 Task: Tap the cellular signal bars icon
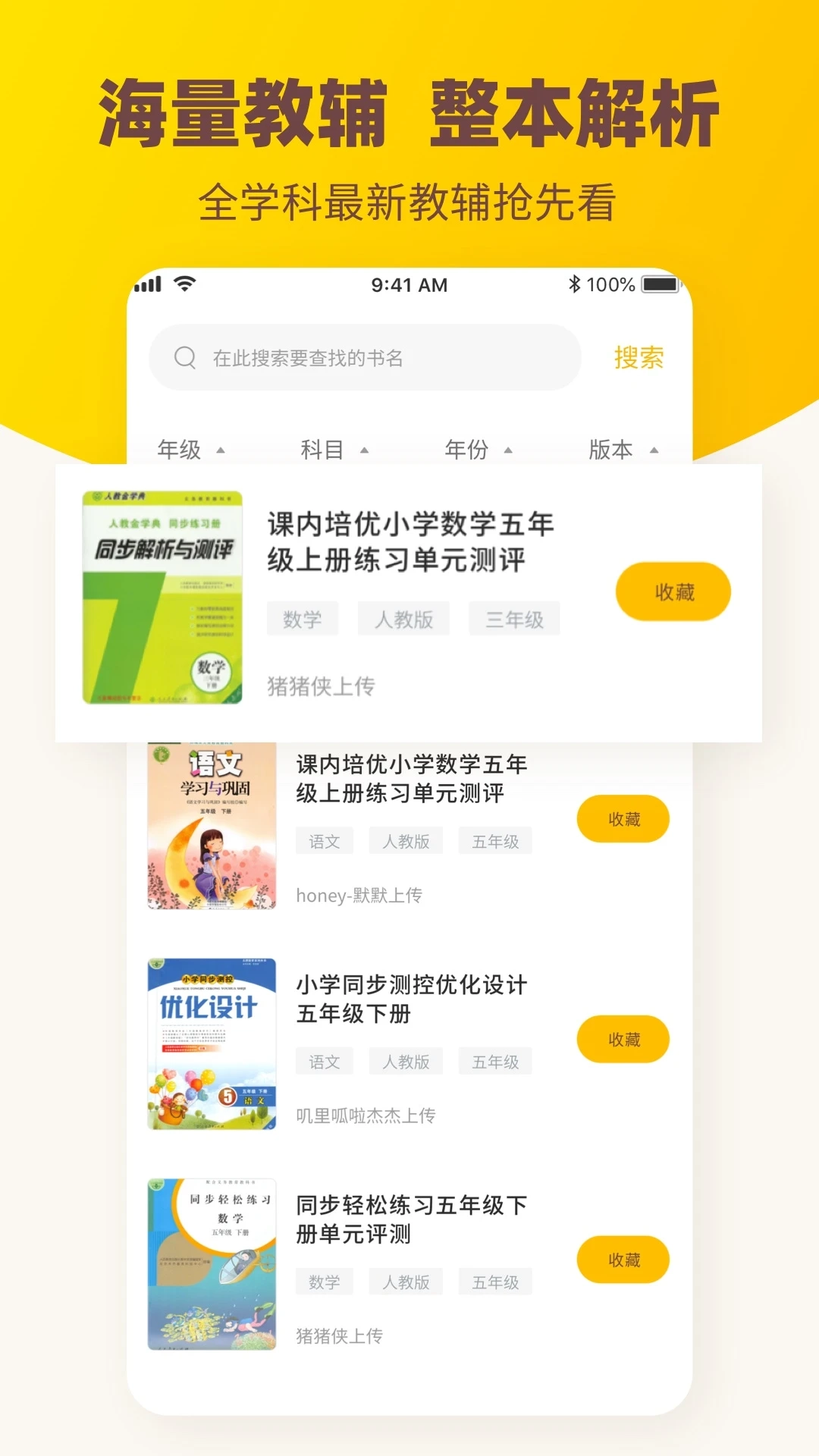click(147, 284)
